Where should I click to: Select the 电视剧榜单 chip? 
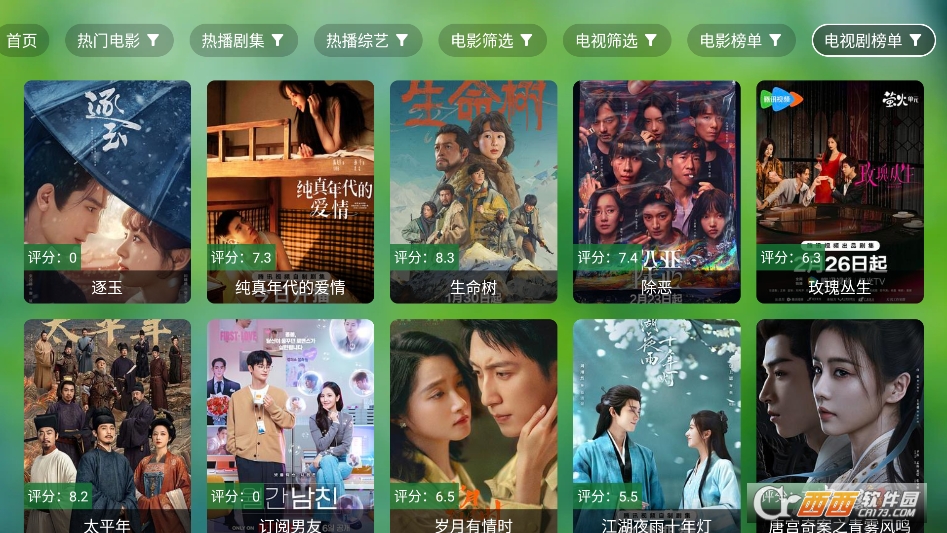click(x=873, y=41)
